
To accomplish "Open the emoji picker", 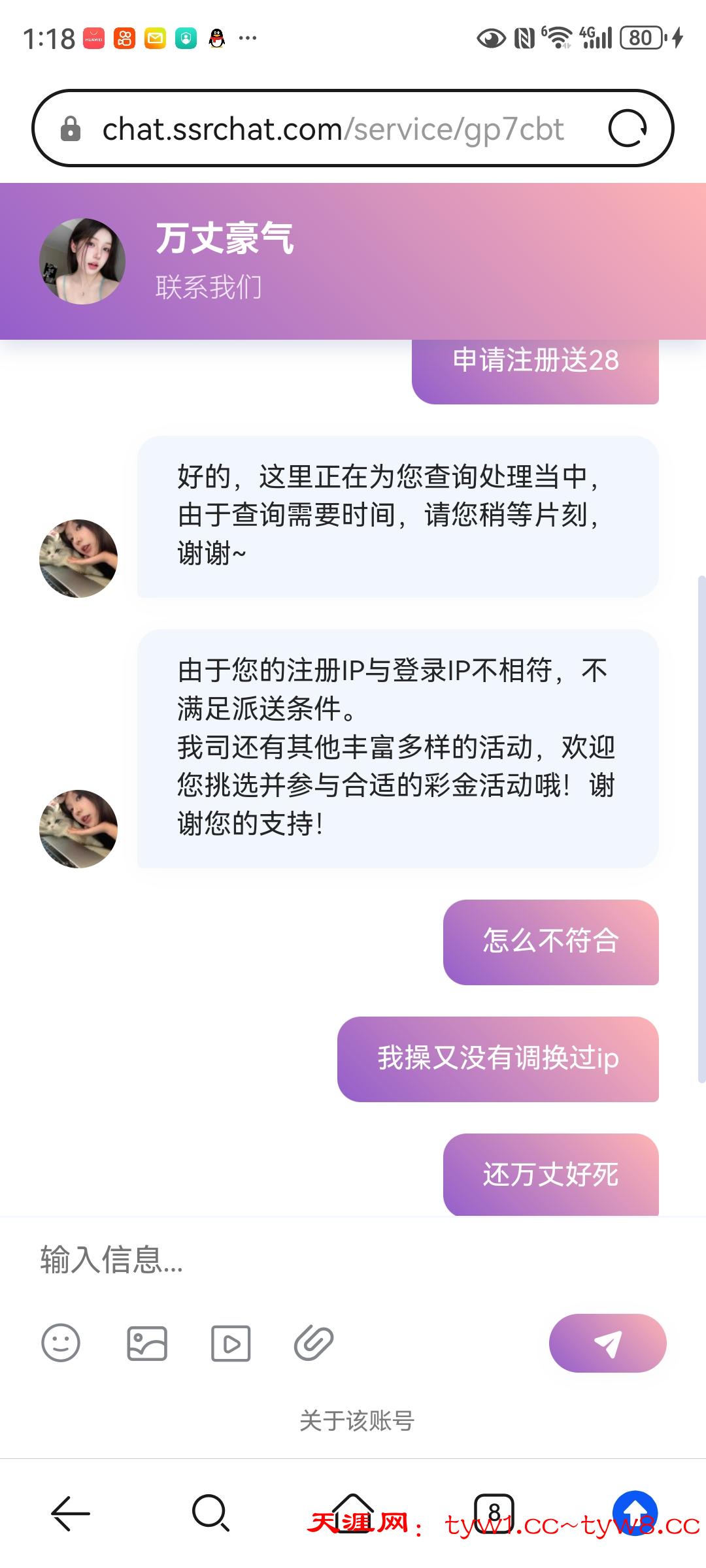I will (61, 1343).
